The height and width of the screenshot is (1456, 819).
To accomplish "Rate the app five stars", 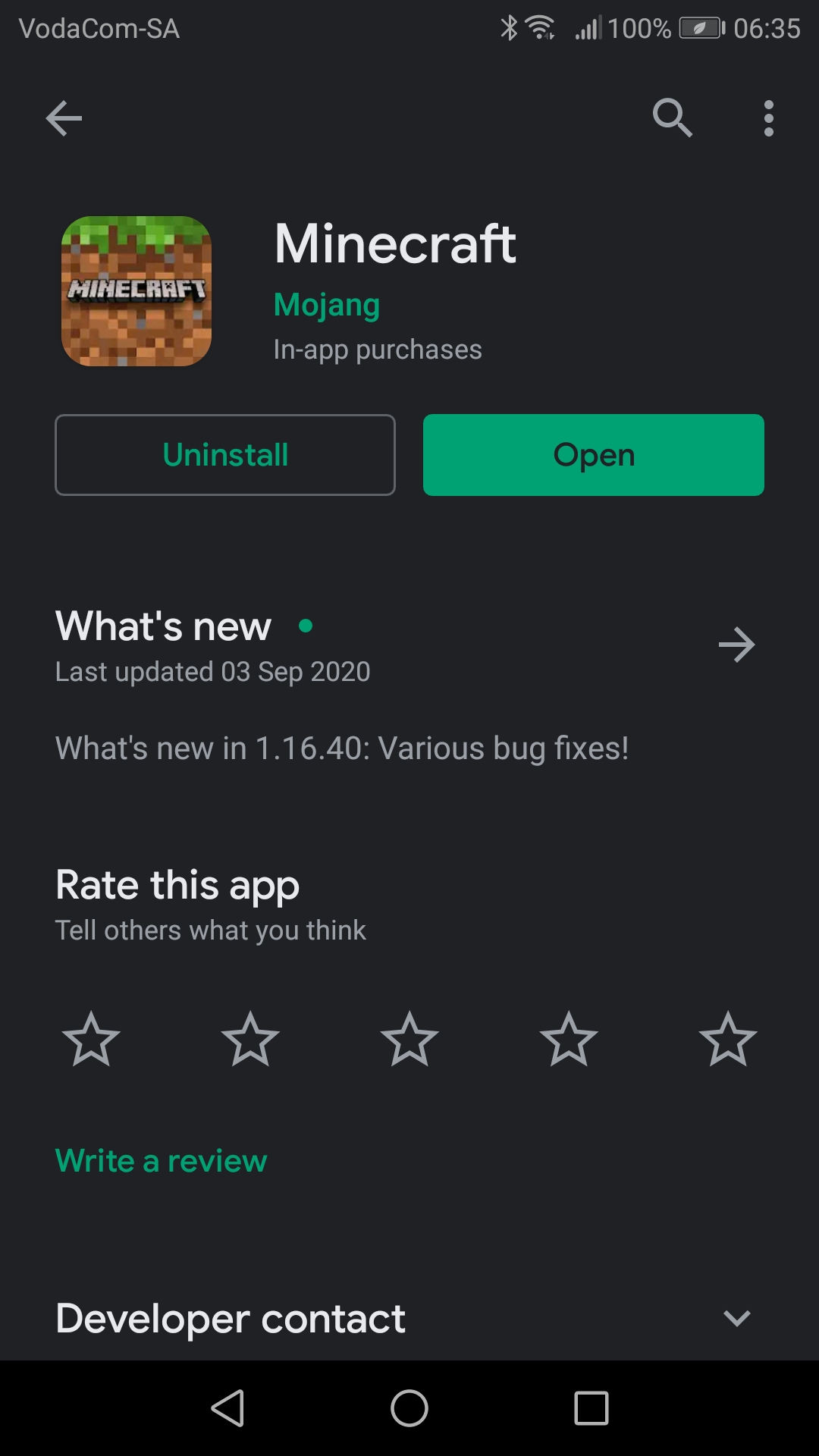I will (x=728, y=1040).
